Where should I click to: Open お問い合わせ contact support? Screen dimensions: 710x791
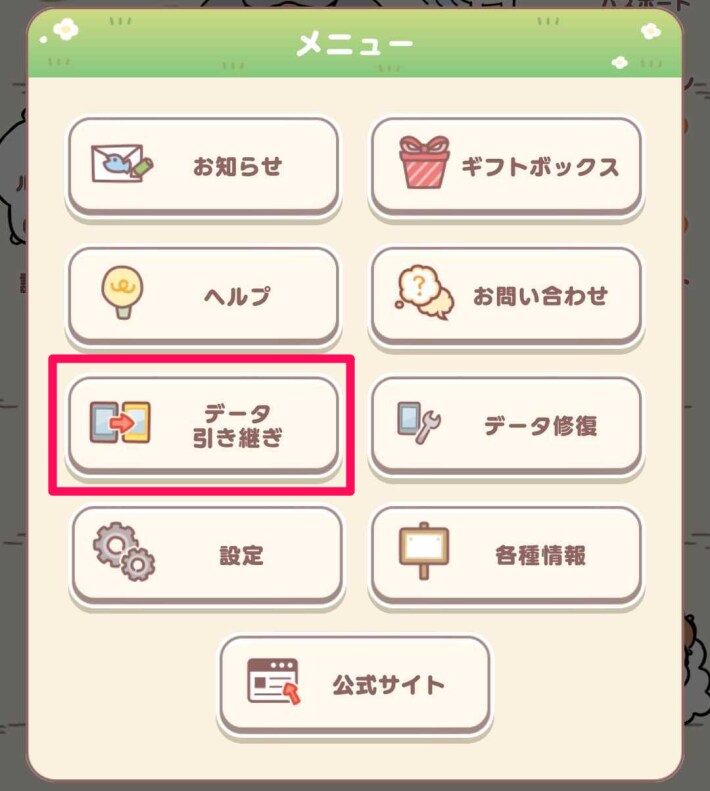tap(505, 295)
